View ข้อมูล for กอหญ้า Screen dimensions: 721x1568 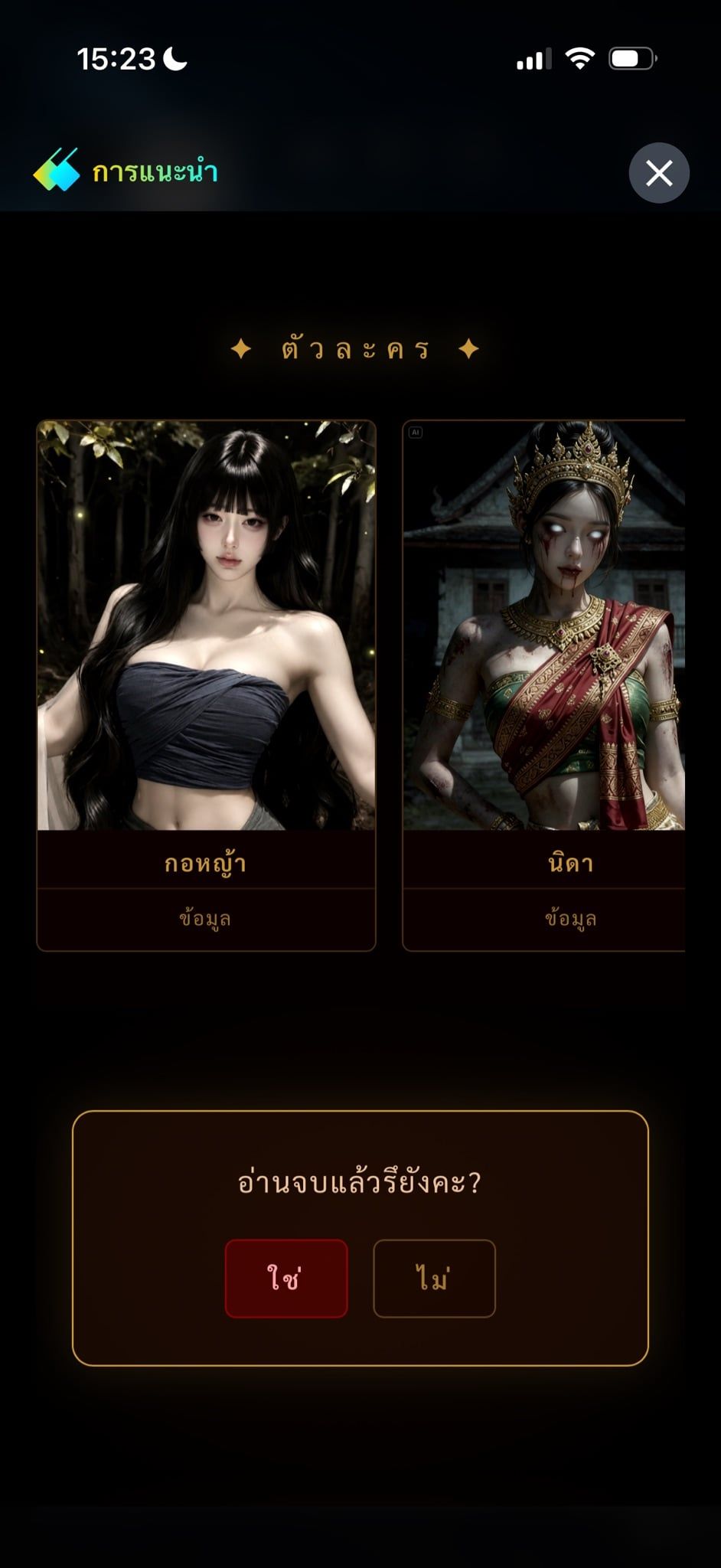click(206, 919)
